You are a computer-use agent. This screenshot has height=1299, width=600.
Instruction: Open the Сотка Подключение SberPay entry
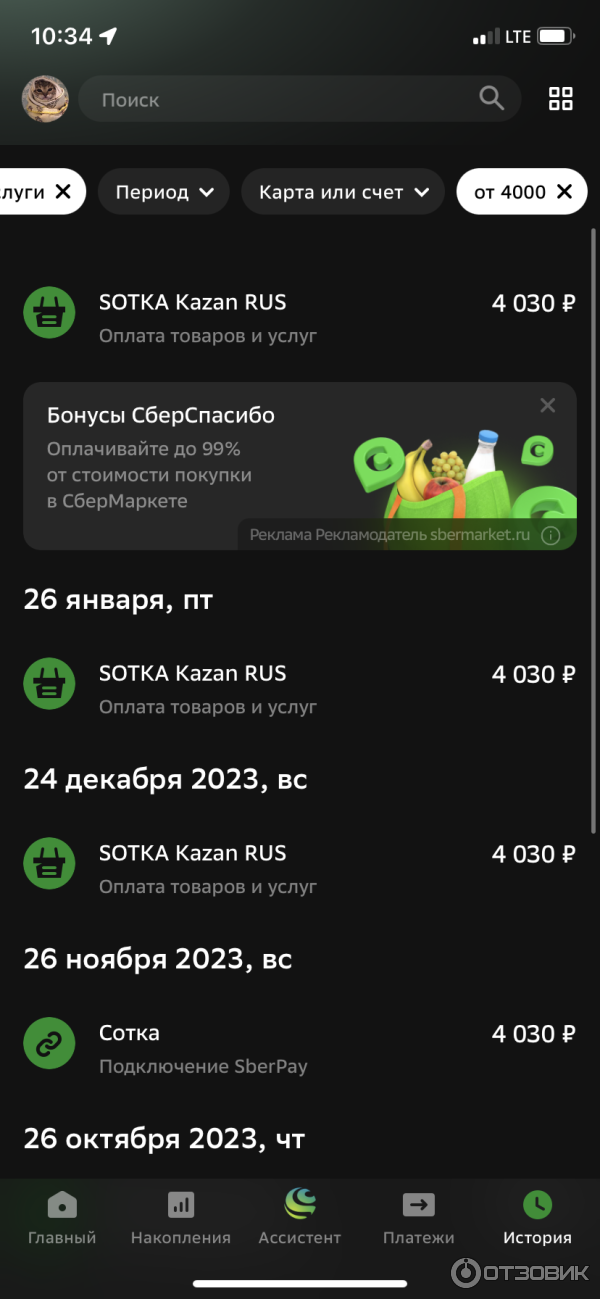coord(299,1049)
